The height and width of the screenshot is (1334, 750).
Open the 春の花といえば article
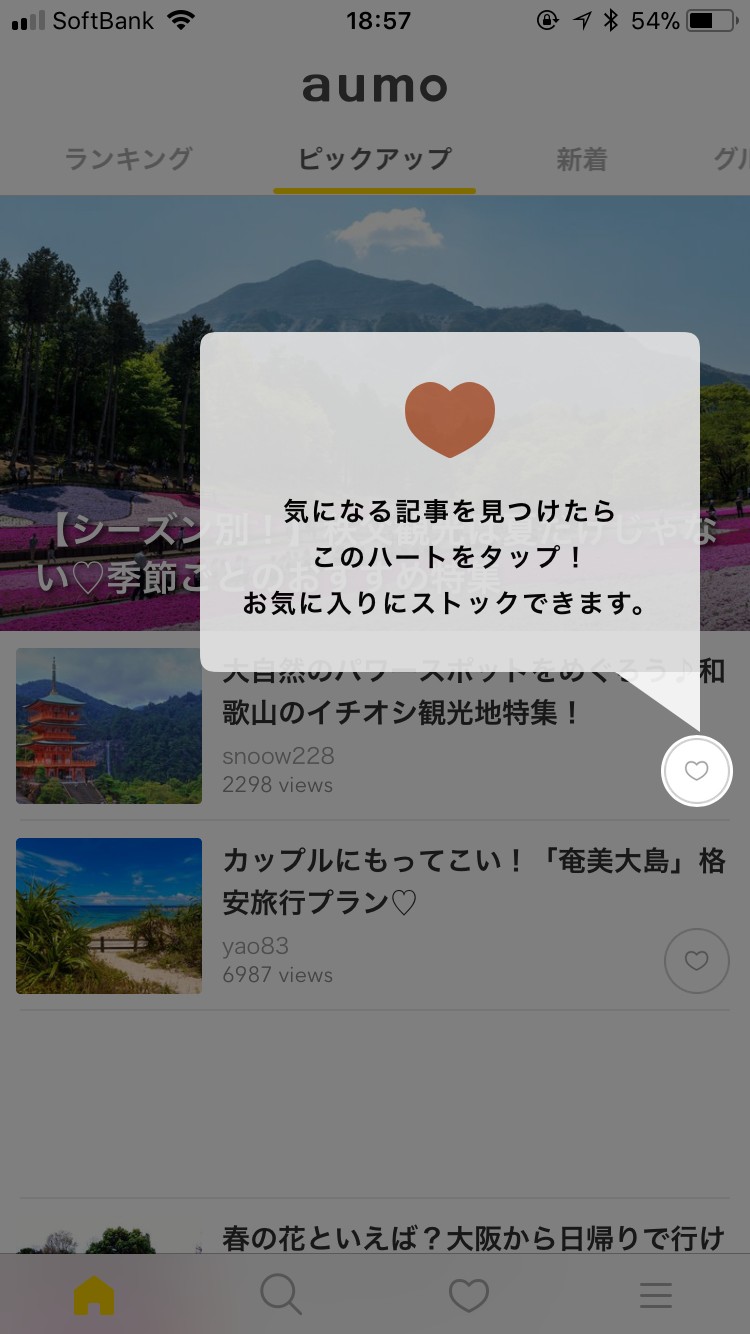coord(472,1239)
